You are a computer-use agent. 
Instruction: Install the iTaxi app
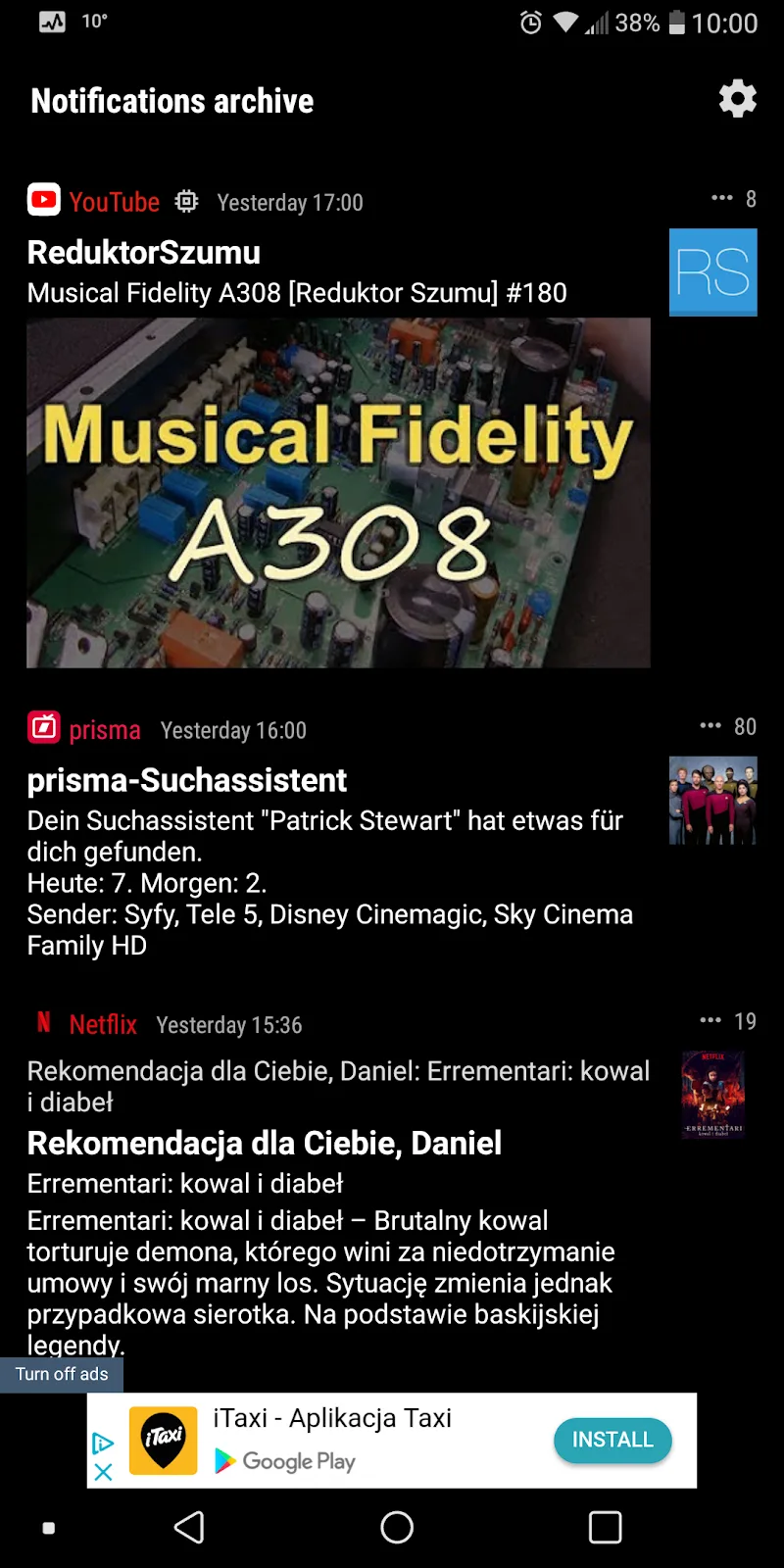[x=612, y=1440]
